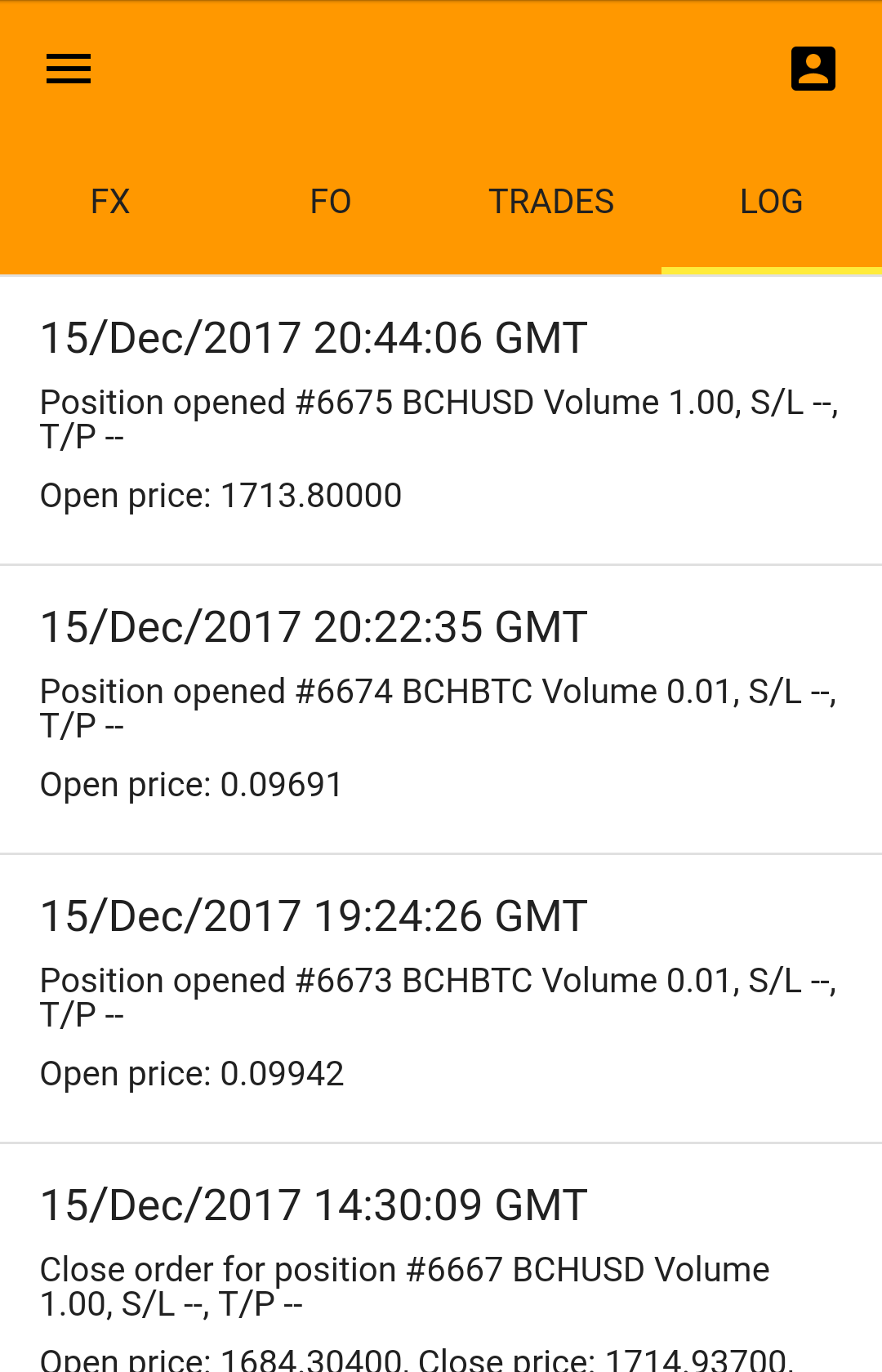
Task: Switch to the FO tab
Action: (x=331, y=202)
